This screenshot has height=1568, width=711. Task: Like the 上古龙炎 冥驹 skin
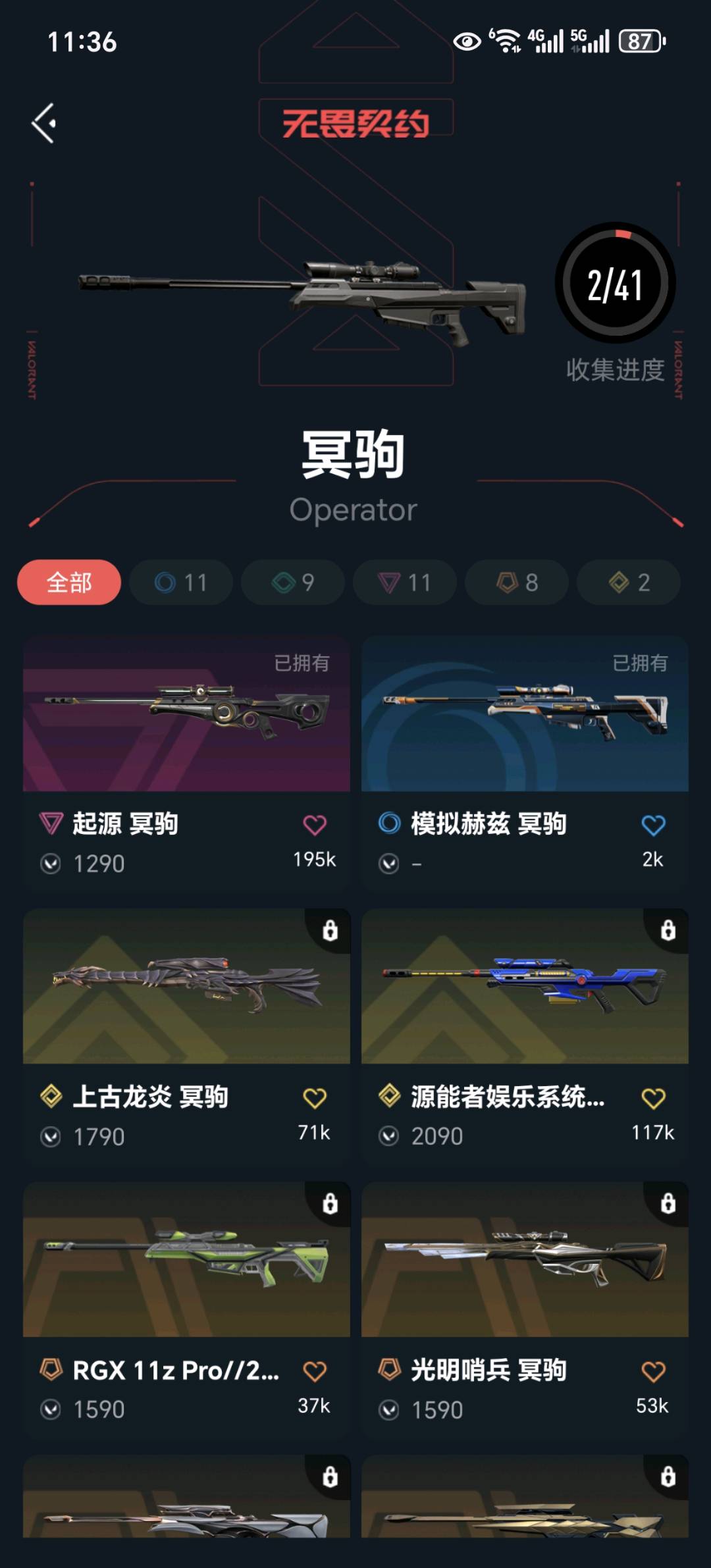(x=315, y=1098)
